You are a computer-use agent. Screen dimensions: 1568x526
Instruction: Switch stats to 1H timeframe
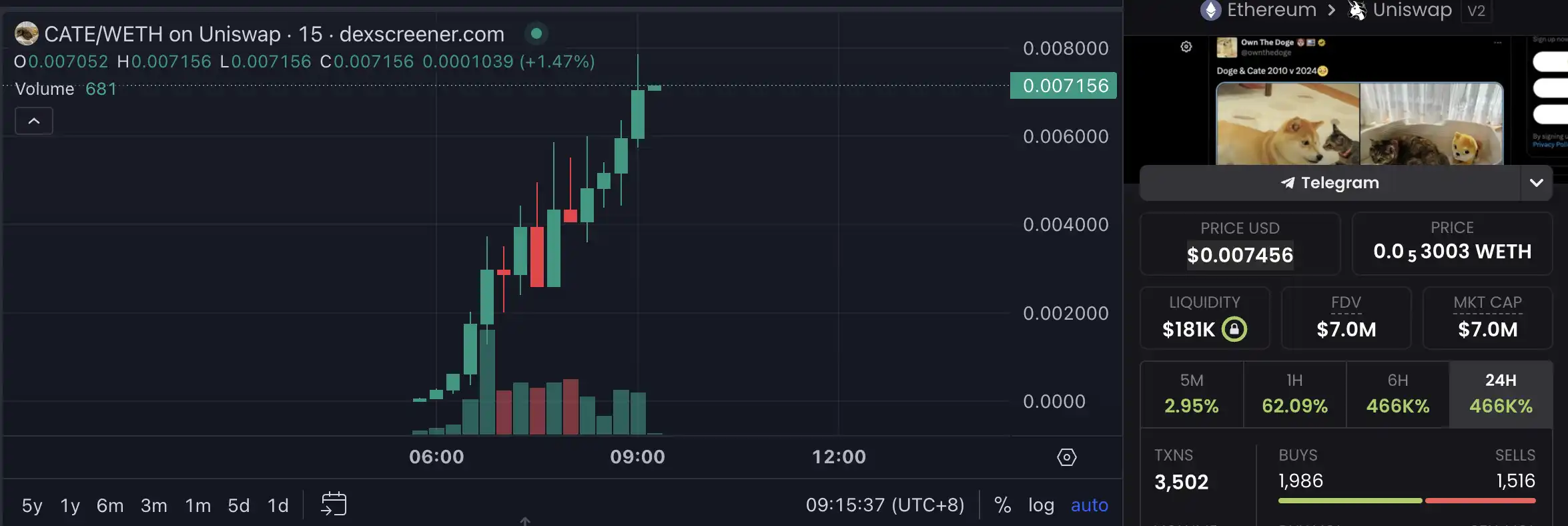coord(1294,394)
